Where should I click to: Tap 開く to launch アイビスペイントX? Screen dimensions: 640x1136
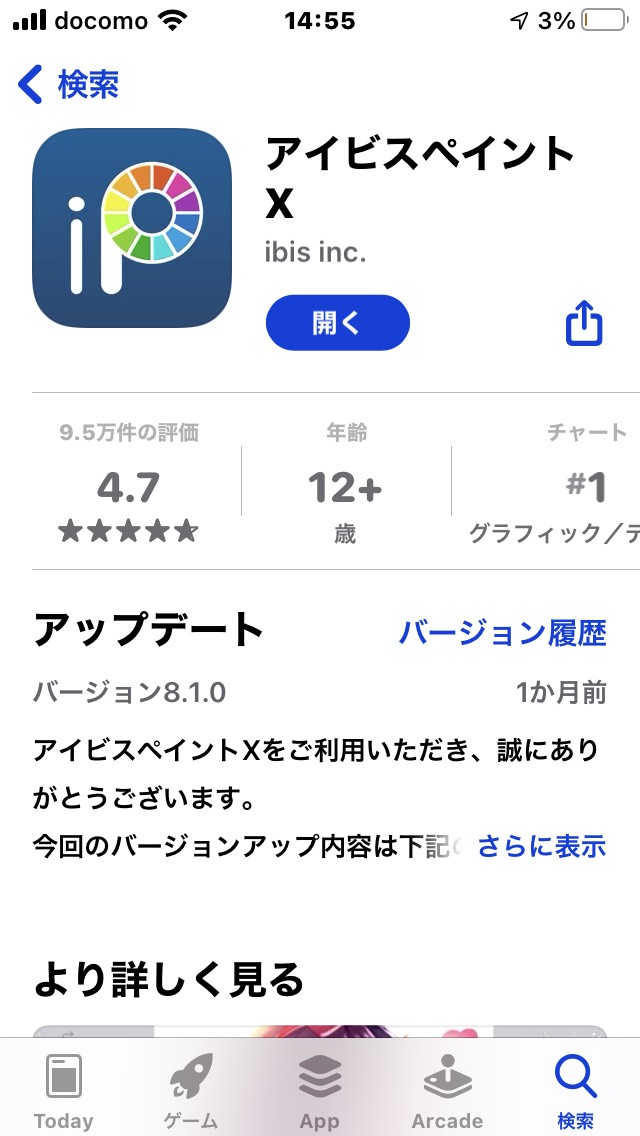338,323
